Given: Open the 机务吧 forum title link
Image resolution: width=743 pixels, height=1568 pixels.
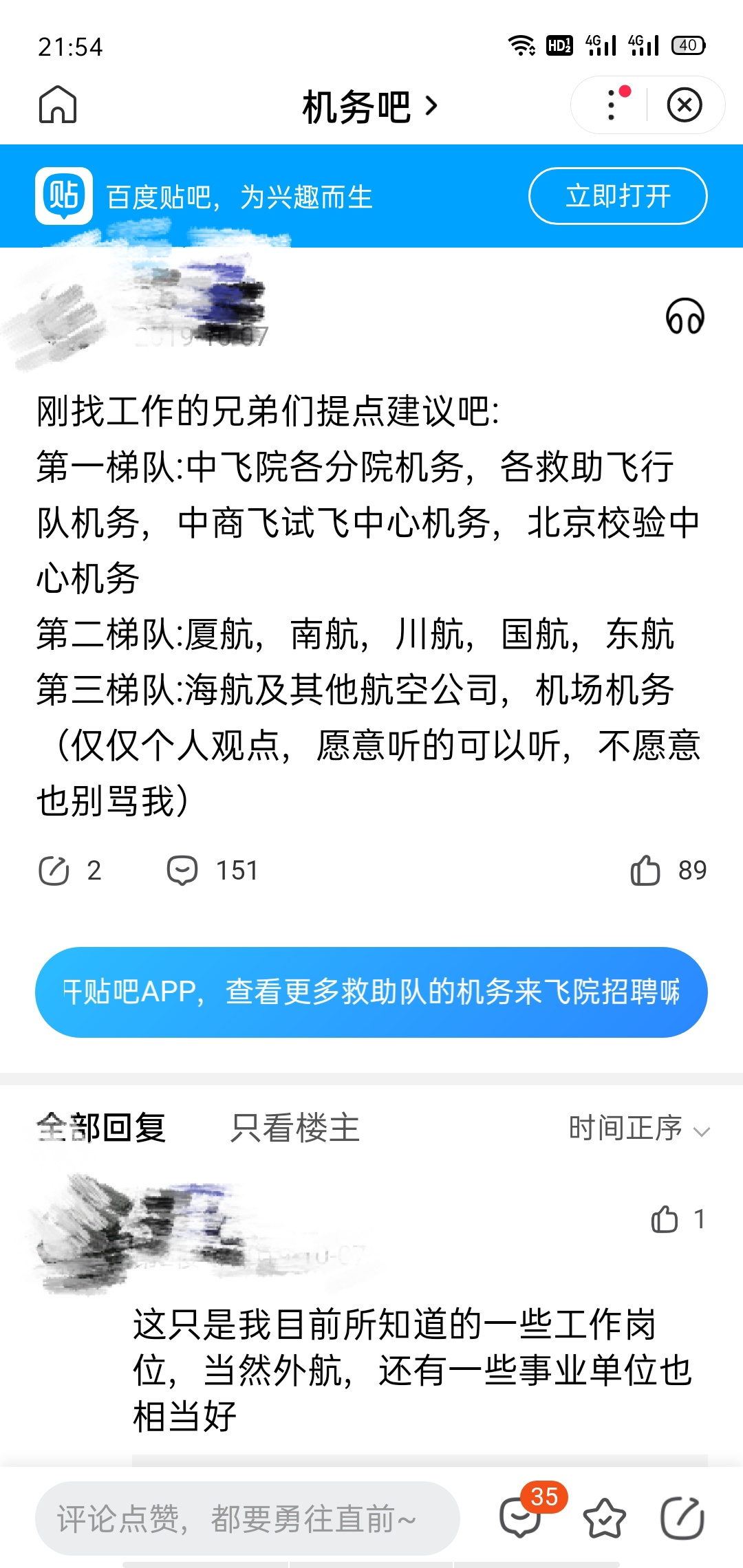Looking at the screenshot, I should pyautogui.click(x=369, y=107).
